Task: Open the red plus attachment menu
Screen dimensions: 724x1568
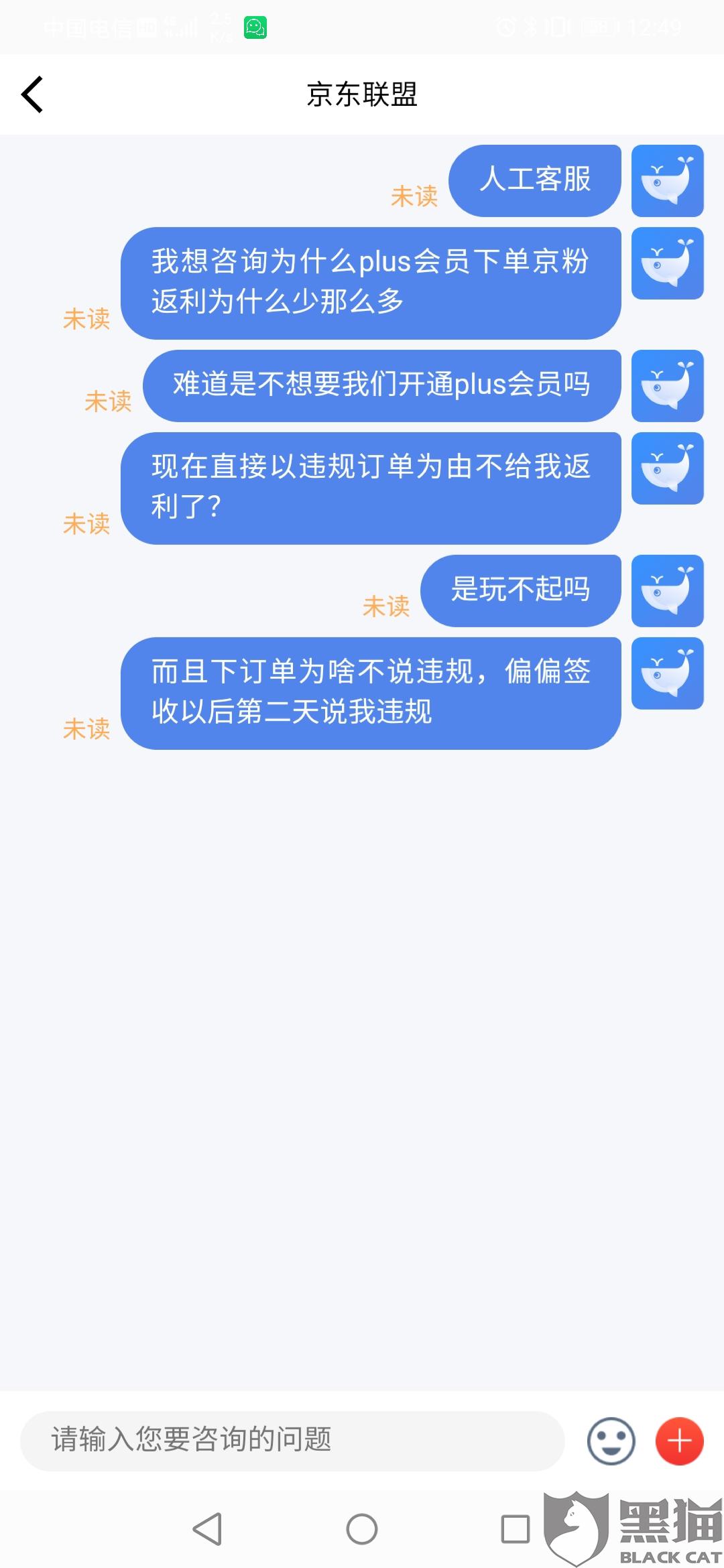Action: (679, 1441)
